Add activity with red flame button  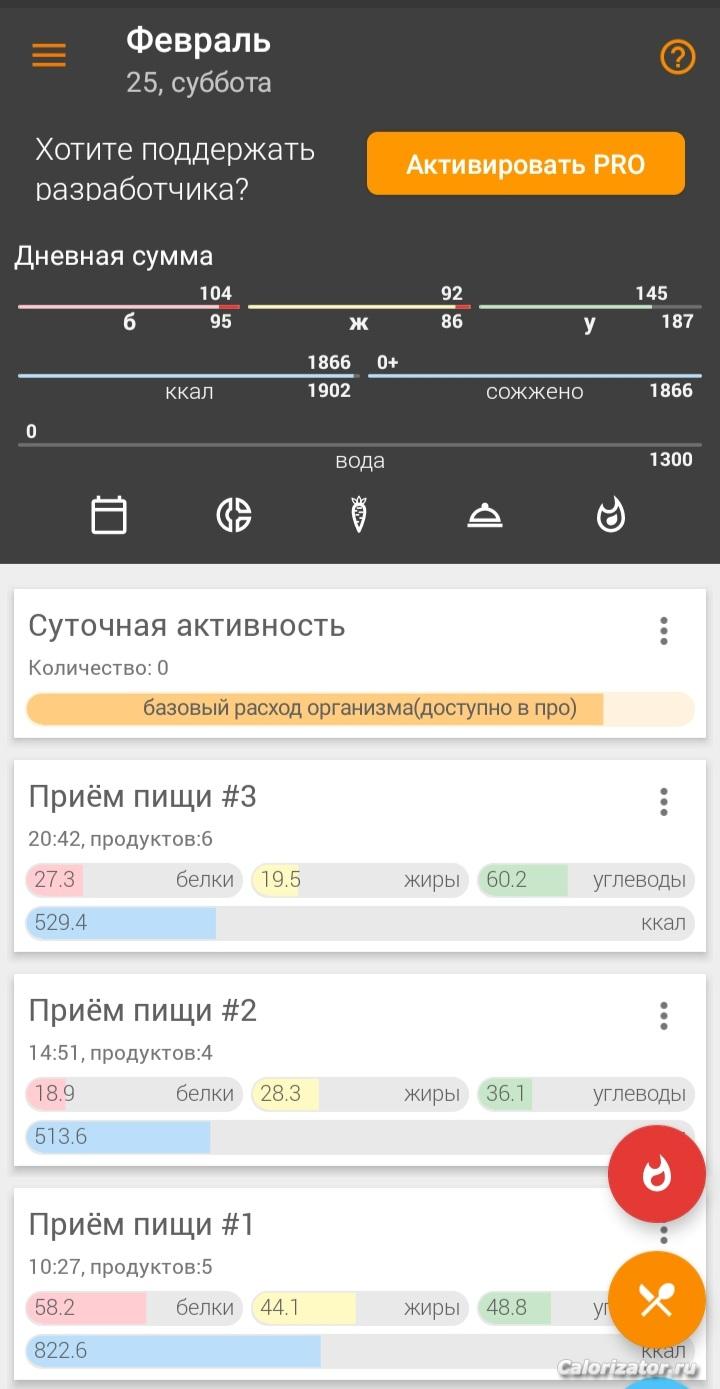[656, 1173]
